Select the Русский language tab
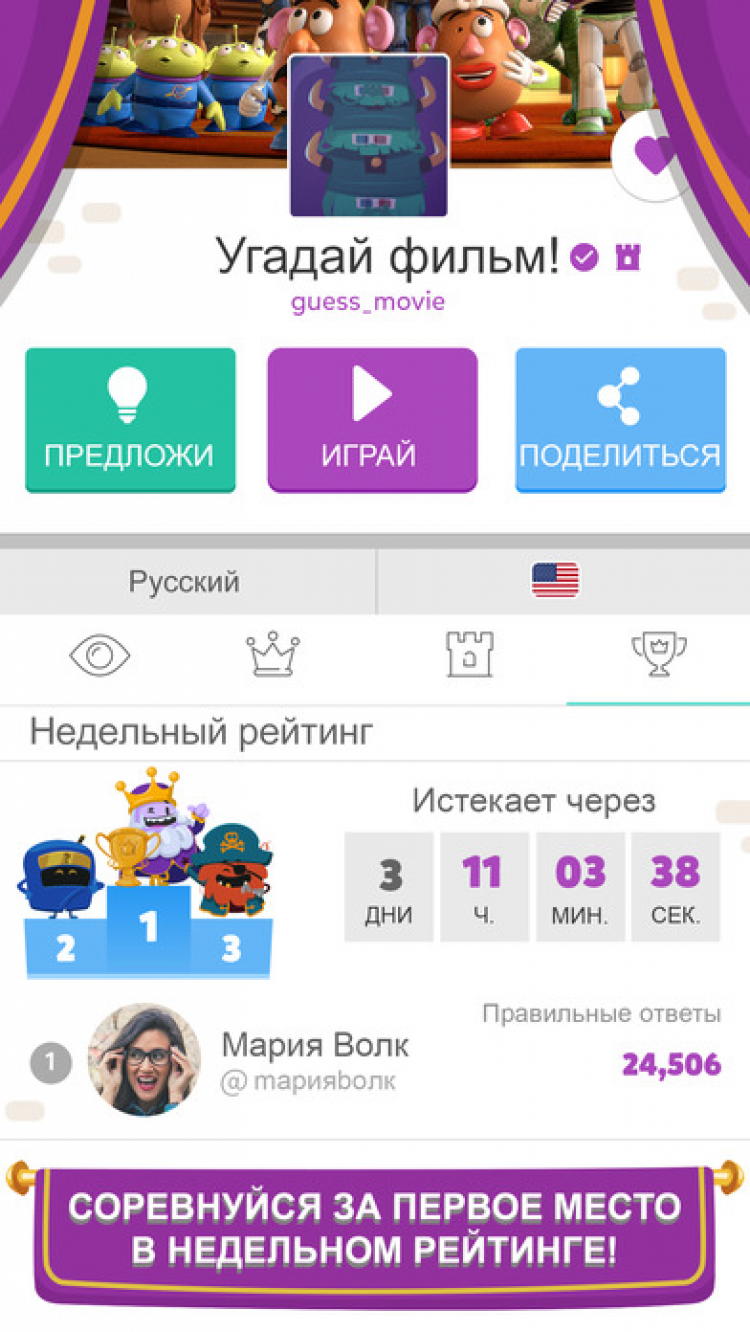 (x=185, y=582)
